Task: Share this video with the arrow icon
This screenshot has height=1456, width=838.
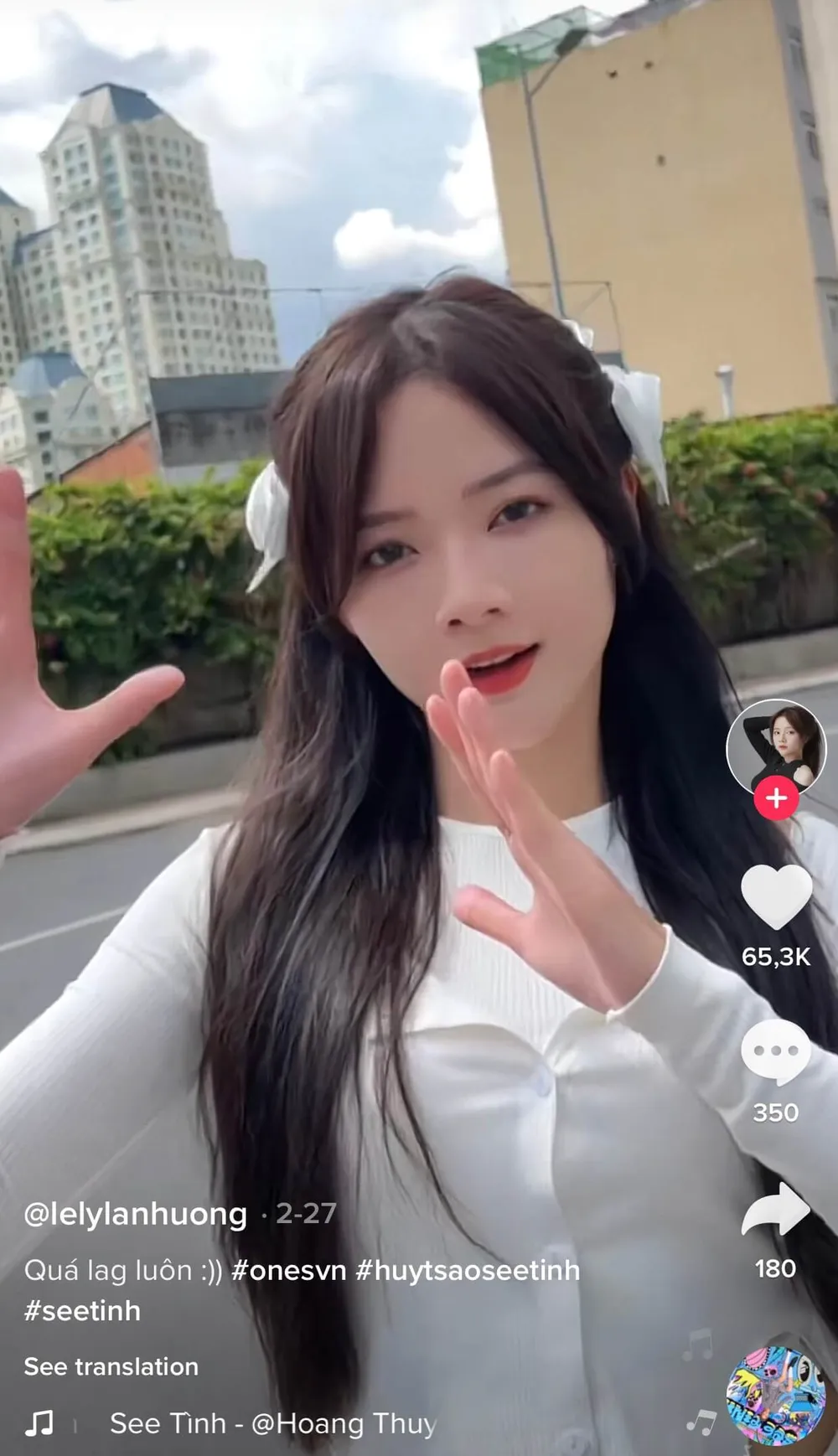Action: point(776,1210)
